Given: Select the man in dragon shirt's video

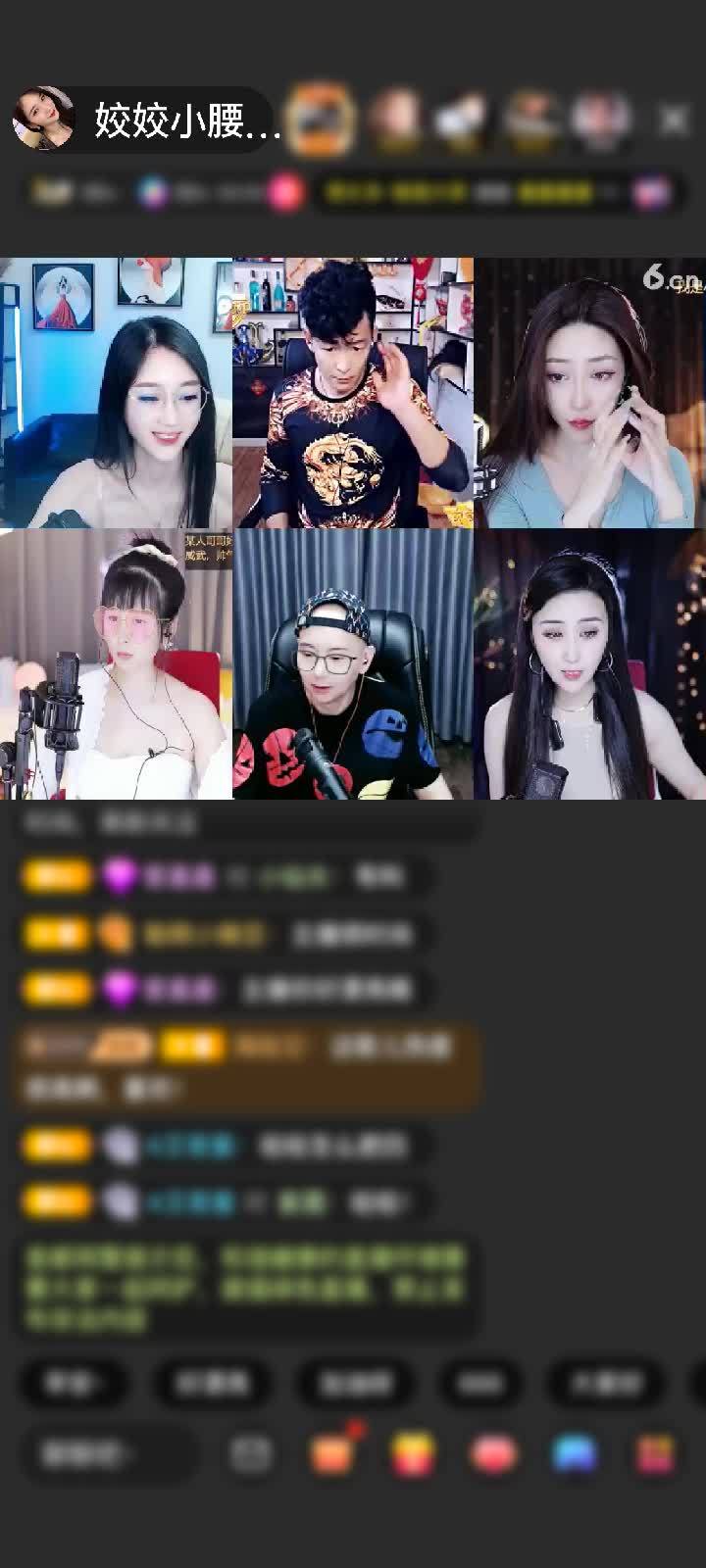Looking at the screenshot, I should [x=353, y=392].
